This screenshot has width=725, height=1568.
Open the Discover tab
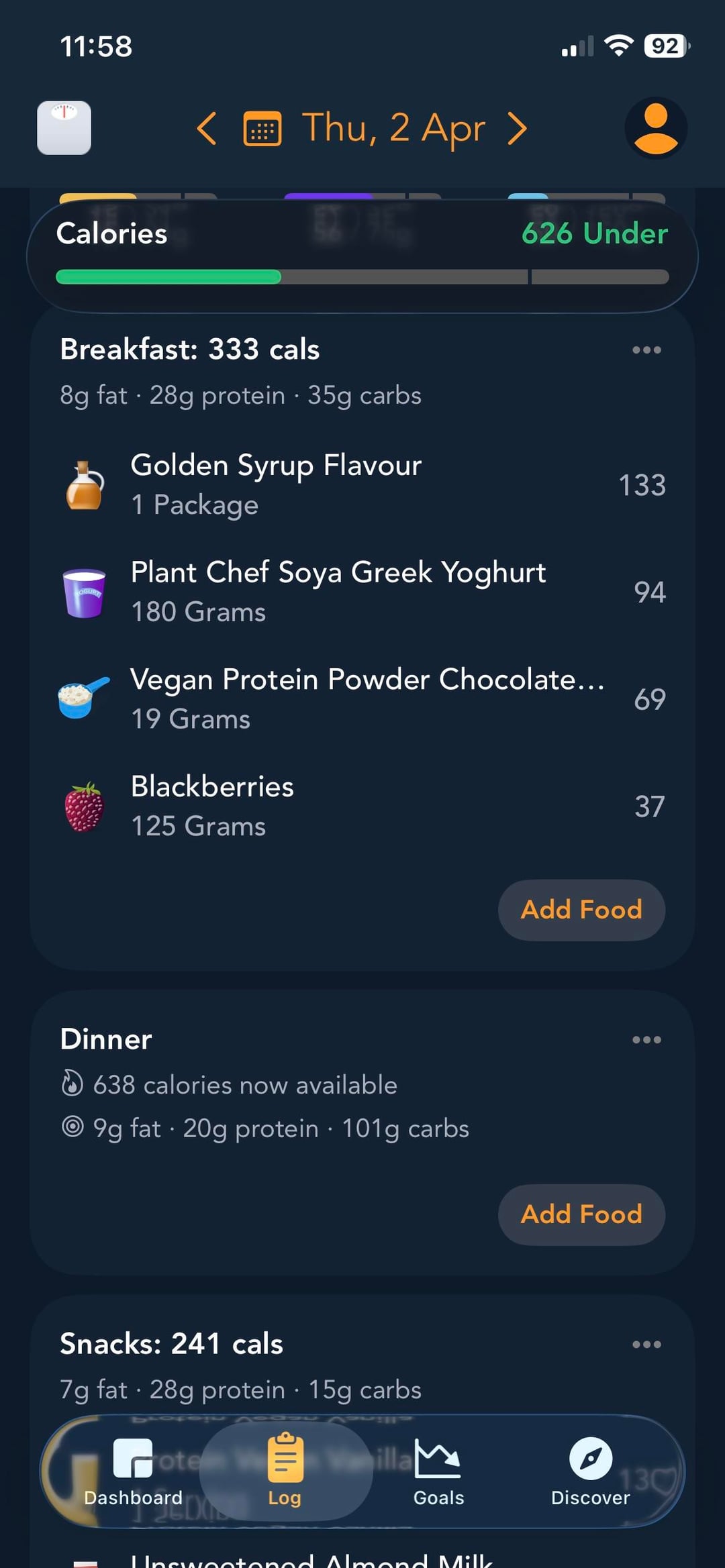pos(590,1471)
